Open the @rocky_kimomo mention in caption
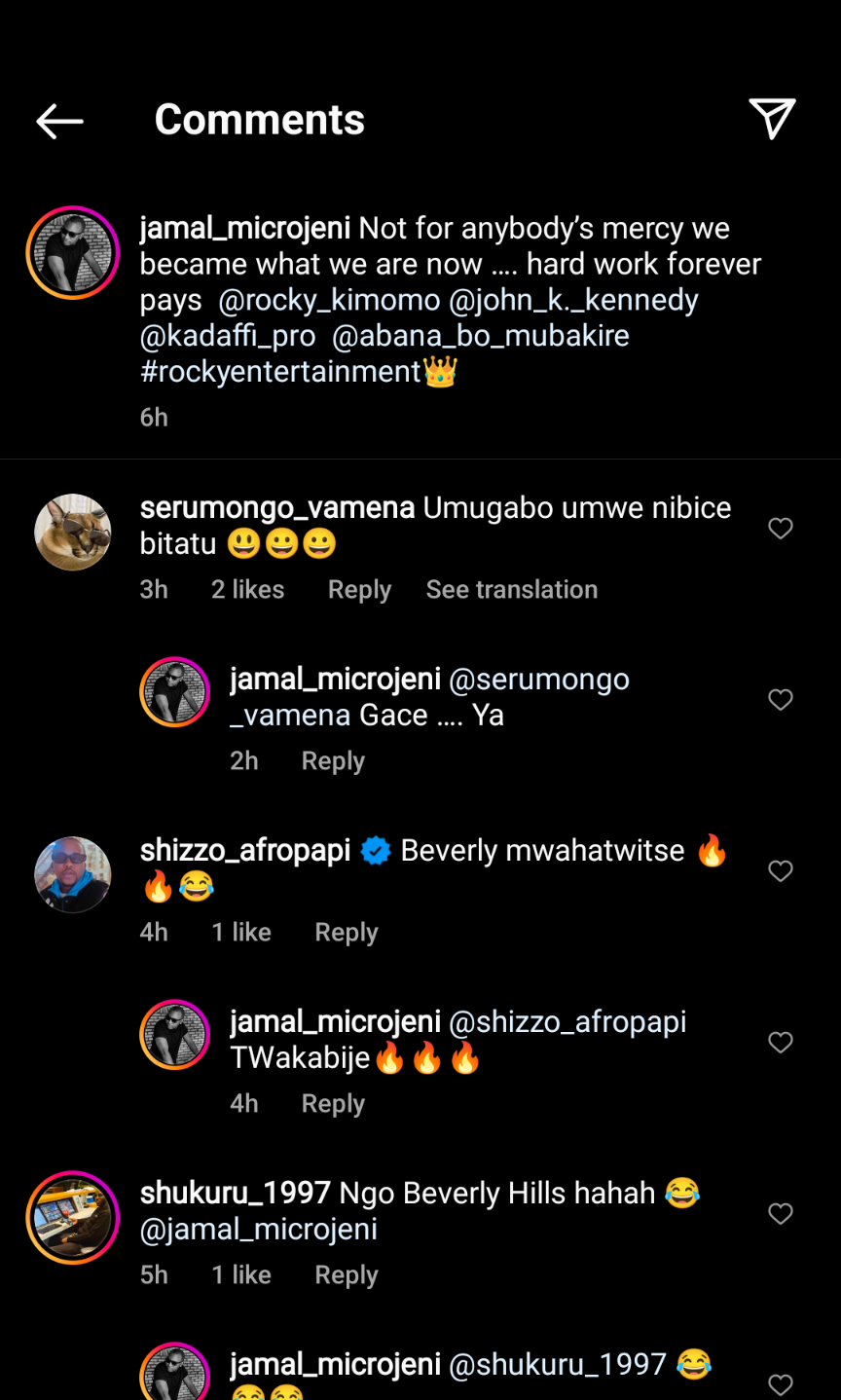Image resolution: width=841 pixels, height=1400 pixels. coord(329,301)
